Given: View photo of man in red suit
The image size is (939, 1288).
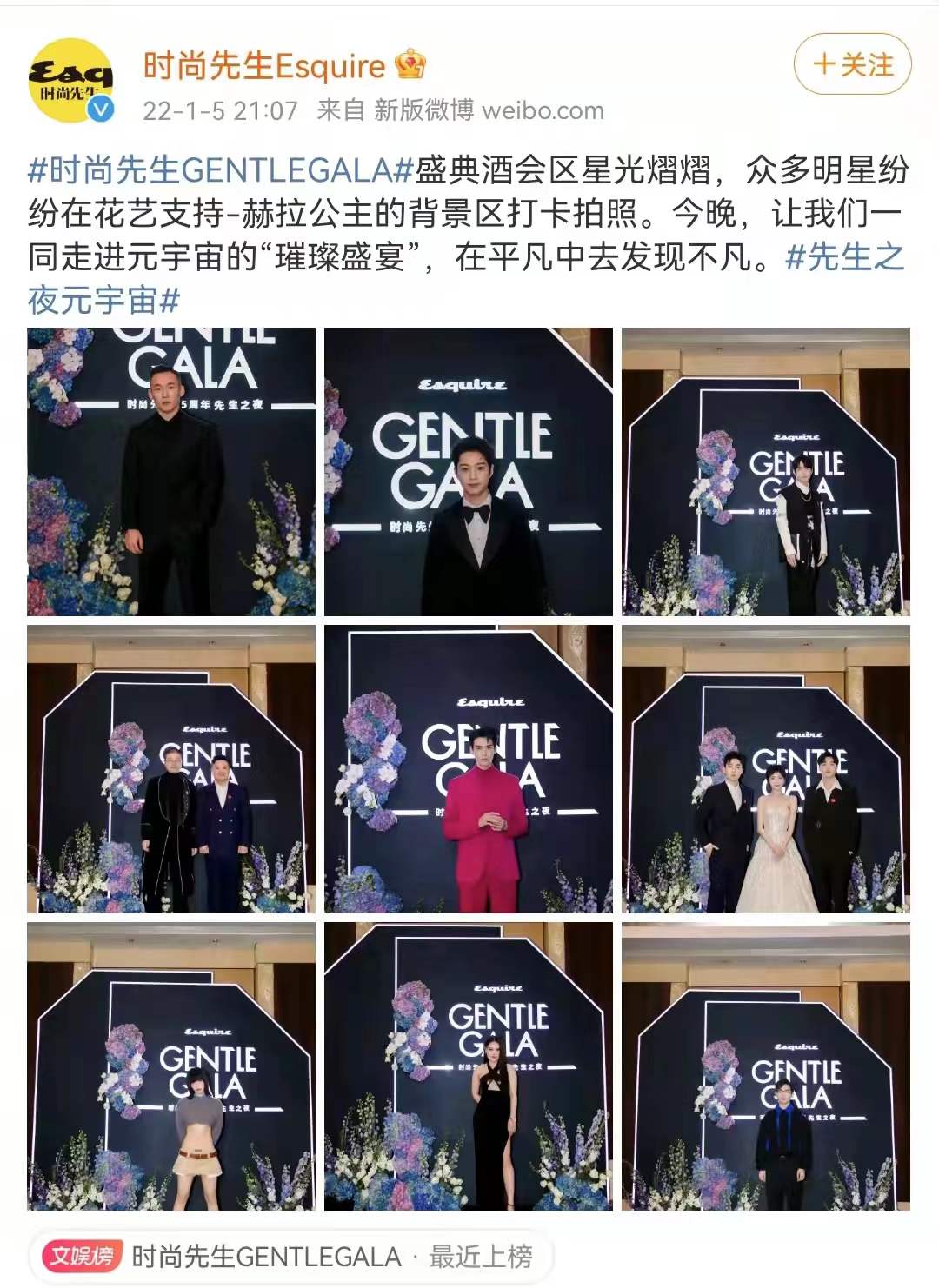Looking at the screenshot, I should (469, 769).
